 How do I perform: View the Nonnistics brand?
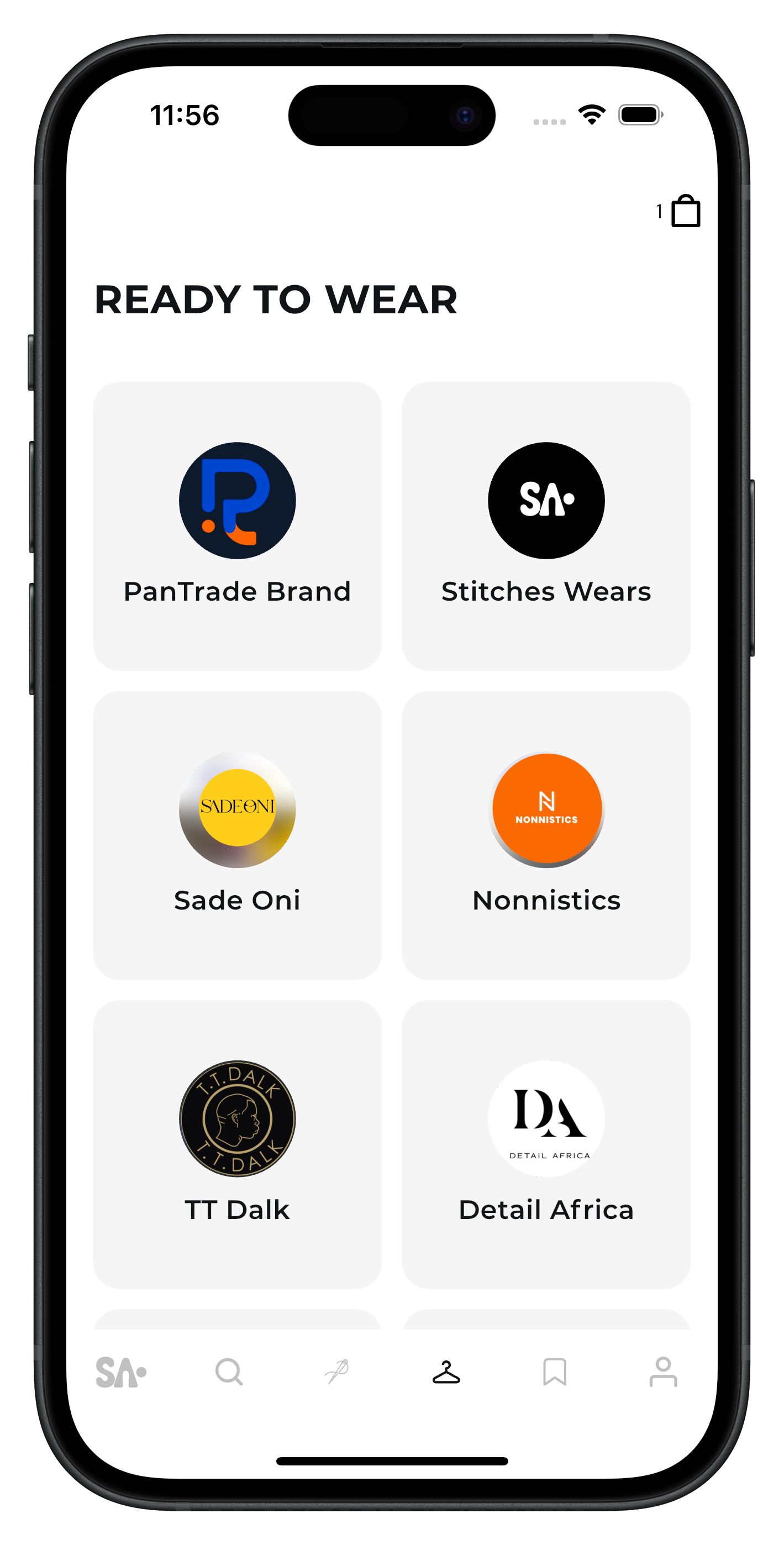click(546, 835)
